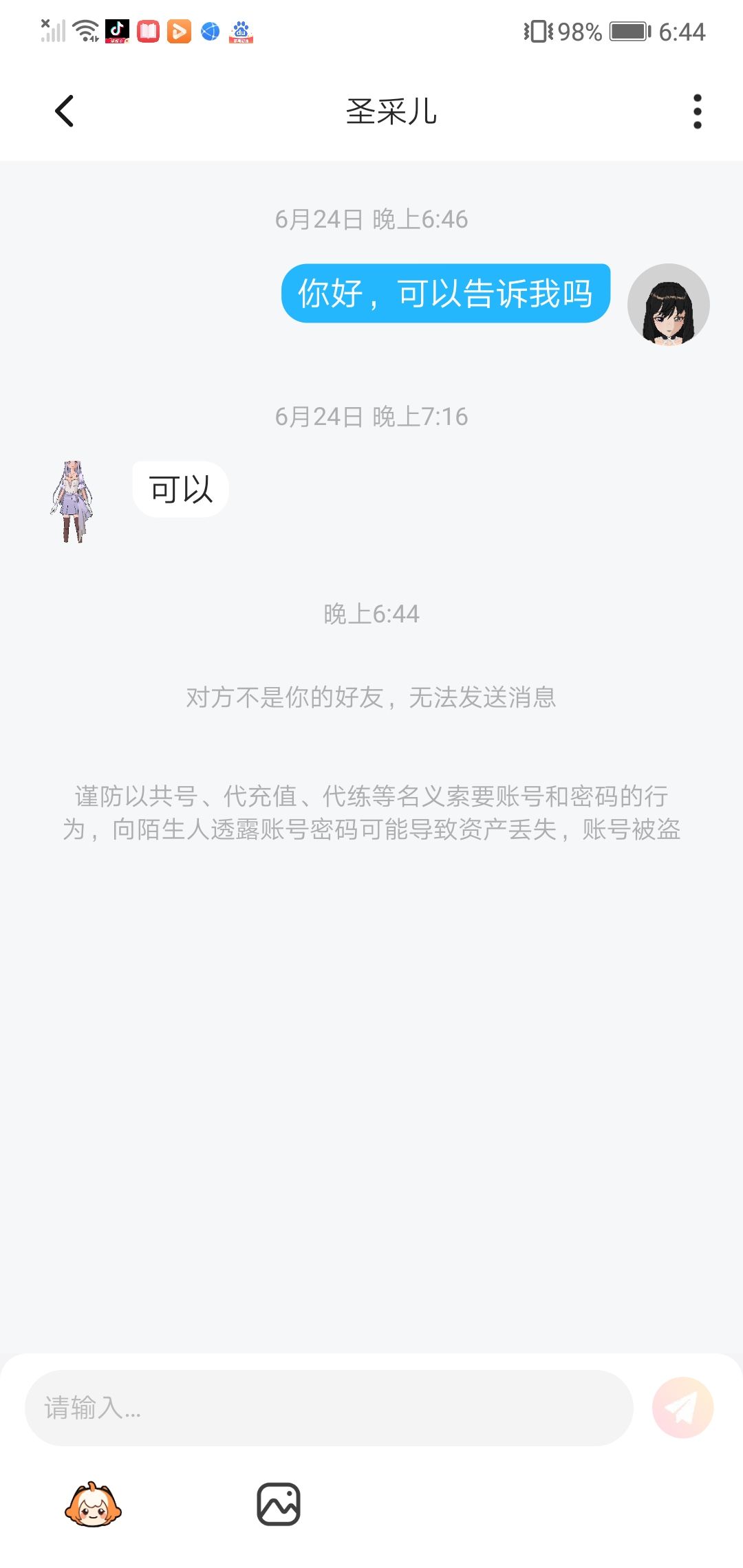Open the emoji sticker picker

point(93,1504)
